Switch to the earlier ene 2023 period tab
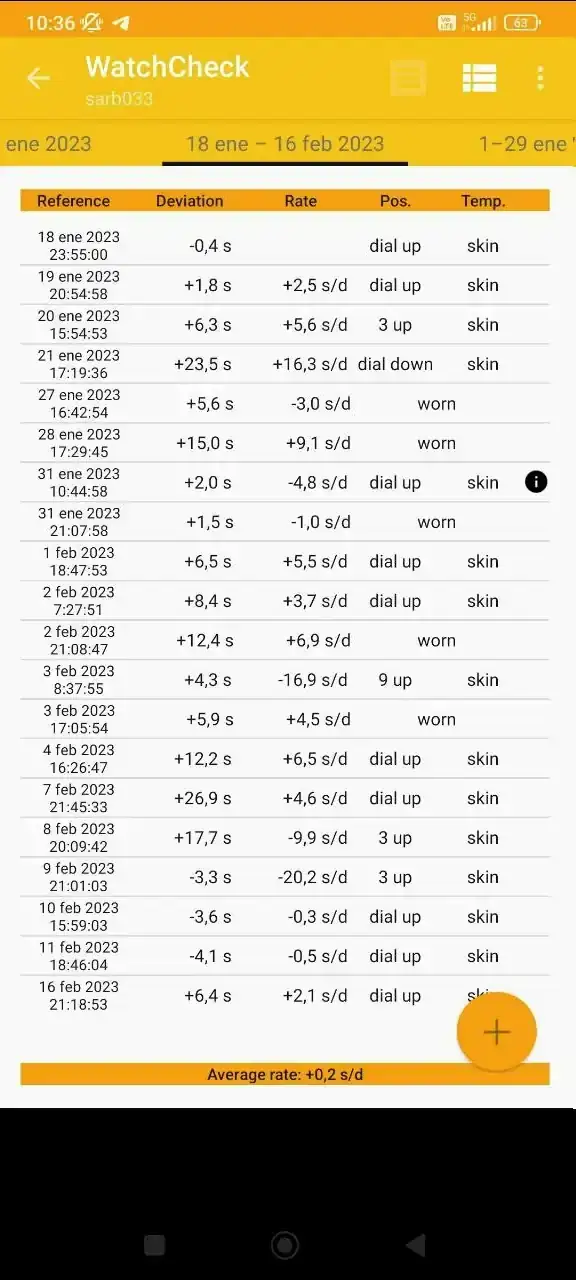Image resolution: width=576 pixels, height=1280 pixels. click(x=47, y=143)
